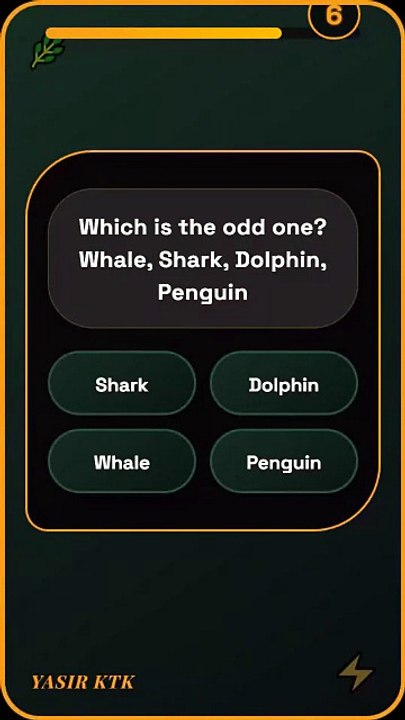Select Shark as the answer

click(122, 383)
